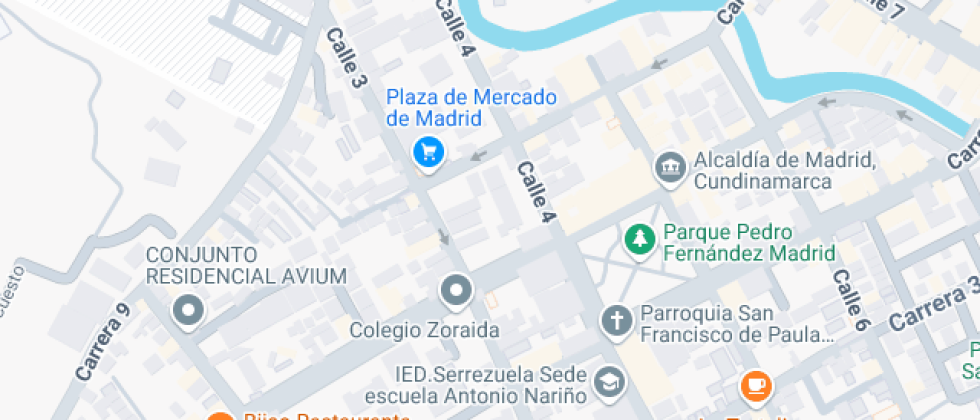Open the Plaza de Mercado de Madrid pin
The width and height of the screenshot is (980, 420).
point(429,152)
